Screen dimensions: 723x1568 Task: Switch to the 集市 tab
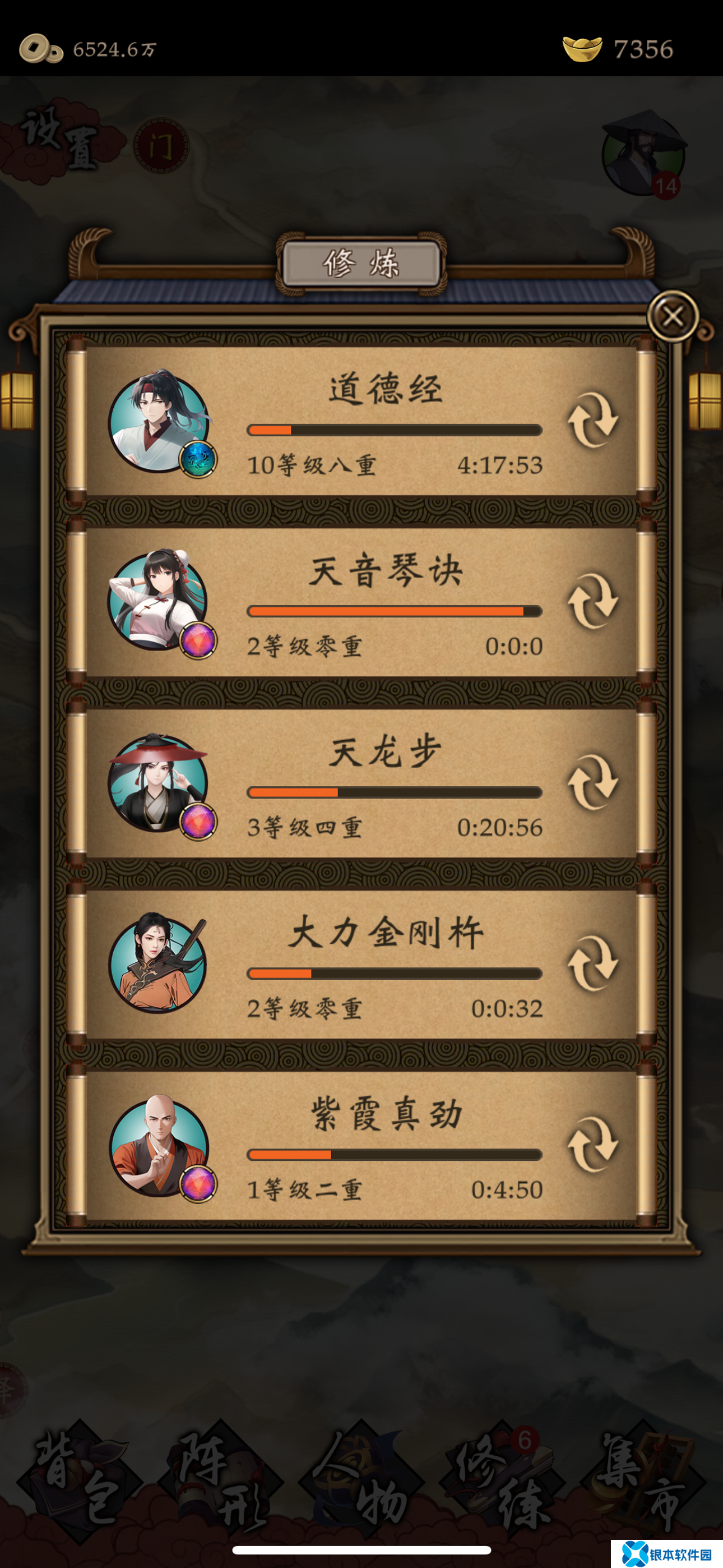pos(643,1481)
